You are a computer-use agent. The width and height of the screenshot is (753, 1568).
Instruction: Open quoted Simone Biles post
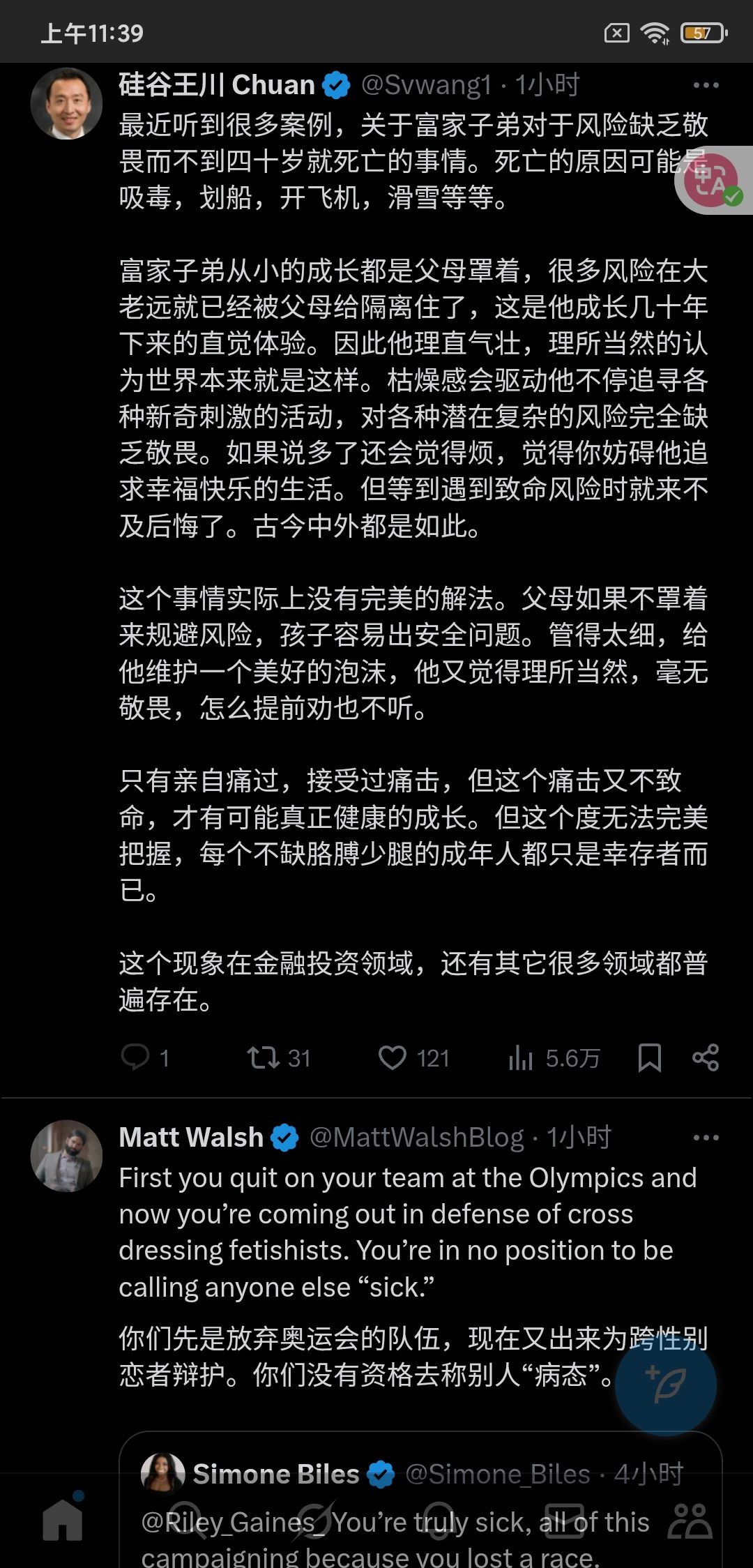420,1500
